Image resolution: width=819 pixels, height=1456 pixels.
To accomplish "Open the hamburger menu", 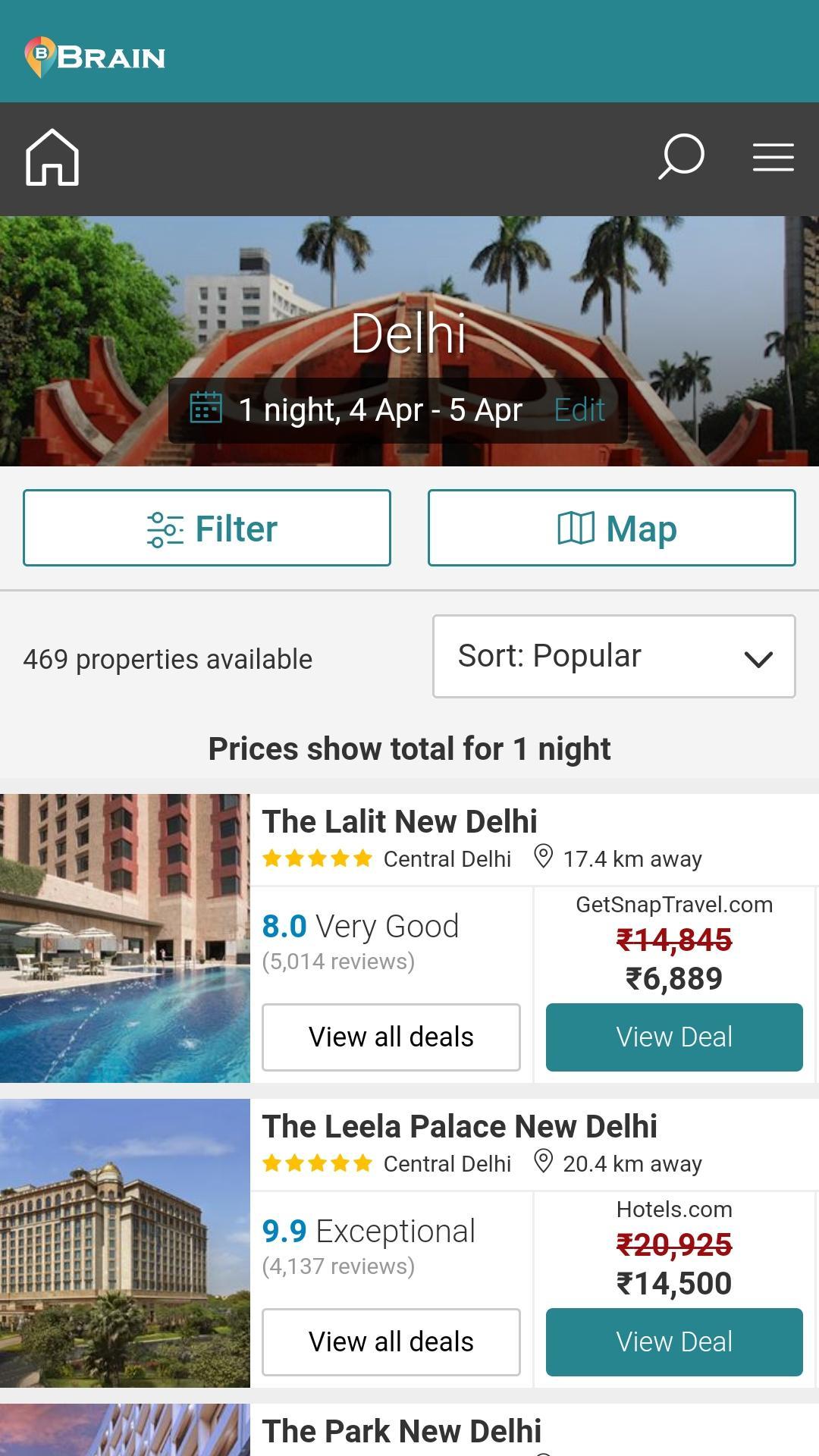I will click(x=773, y=157).
